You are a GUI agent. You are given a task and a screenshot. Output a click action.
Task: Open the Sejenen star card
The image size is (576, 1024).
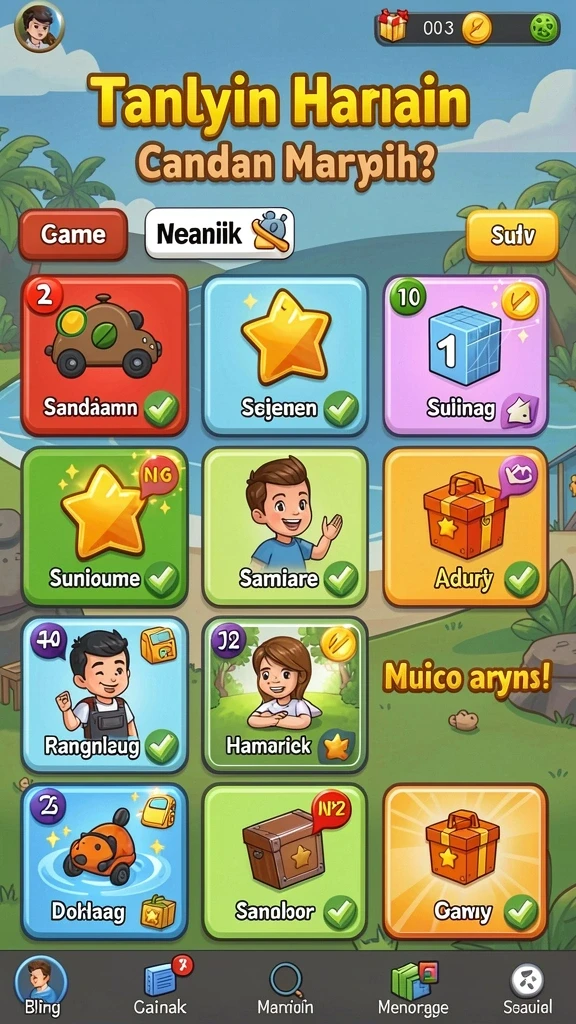pyautogui.click(x=285, y=355)
